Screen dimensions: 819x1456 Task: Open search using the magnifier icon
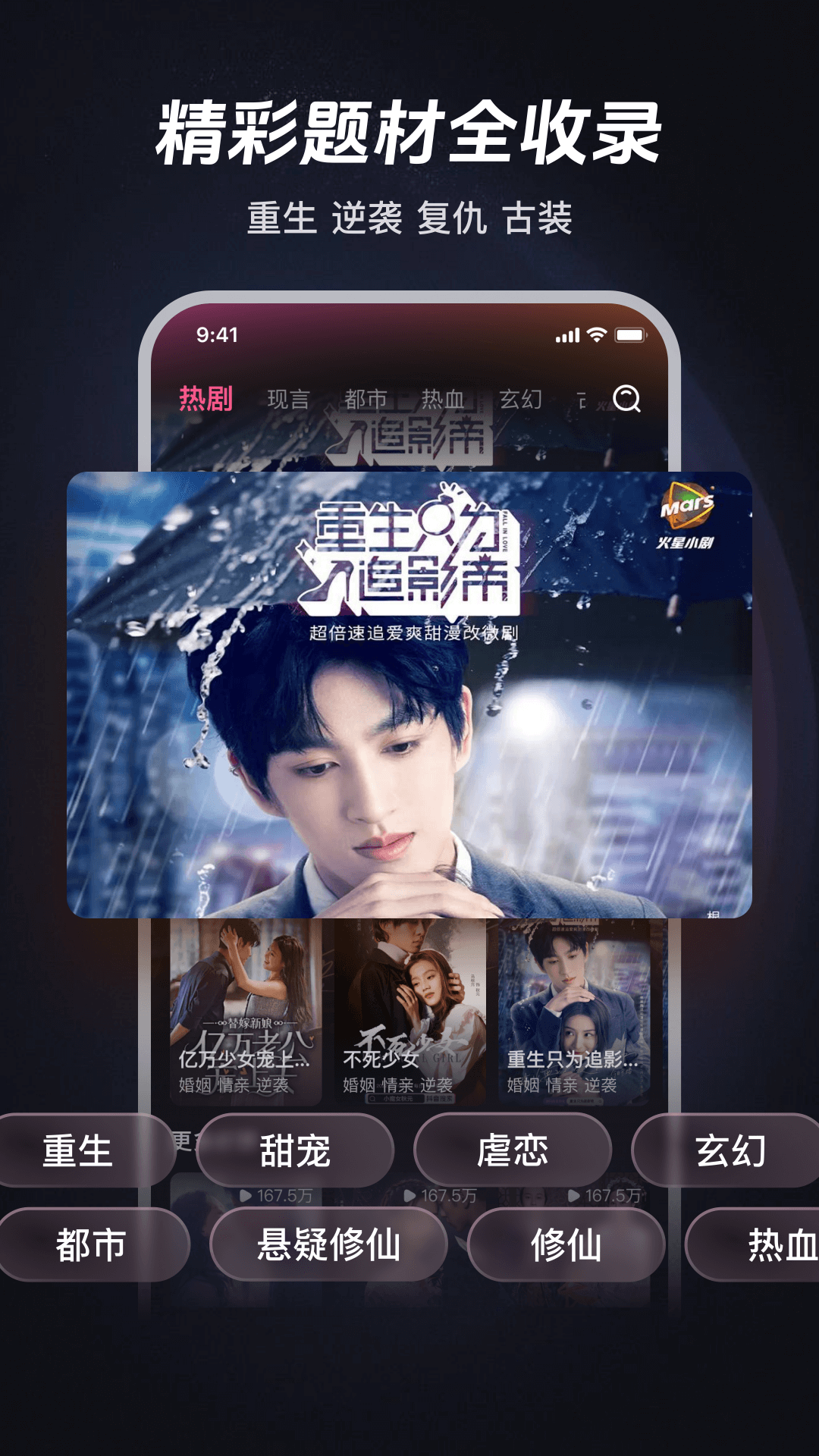point(627,397)
